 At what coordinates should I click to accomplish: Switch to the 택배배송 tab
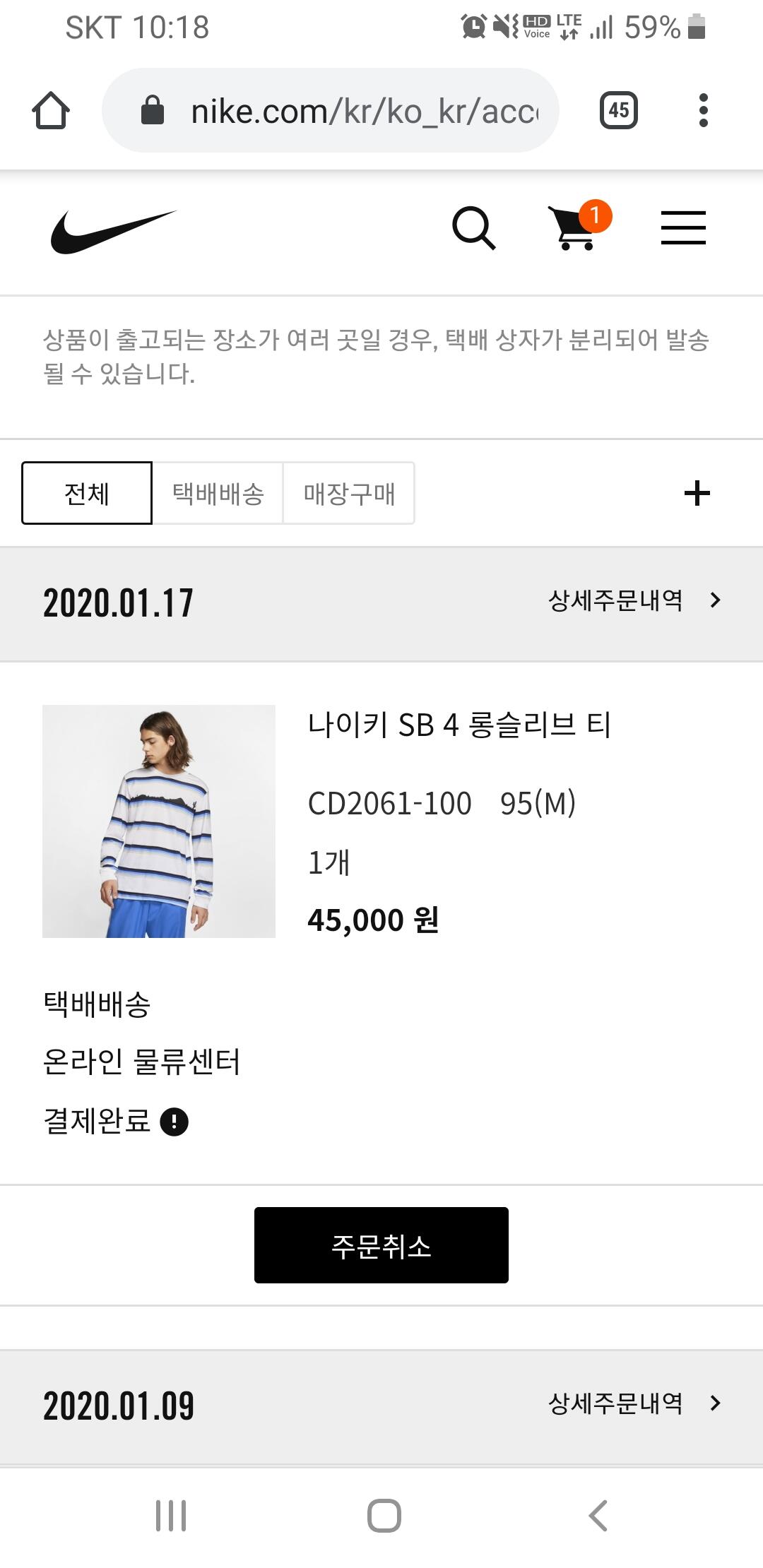pos(218,493)
